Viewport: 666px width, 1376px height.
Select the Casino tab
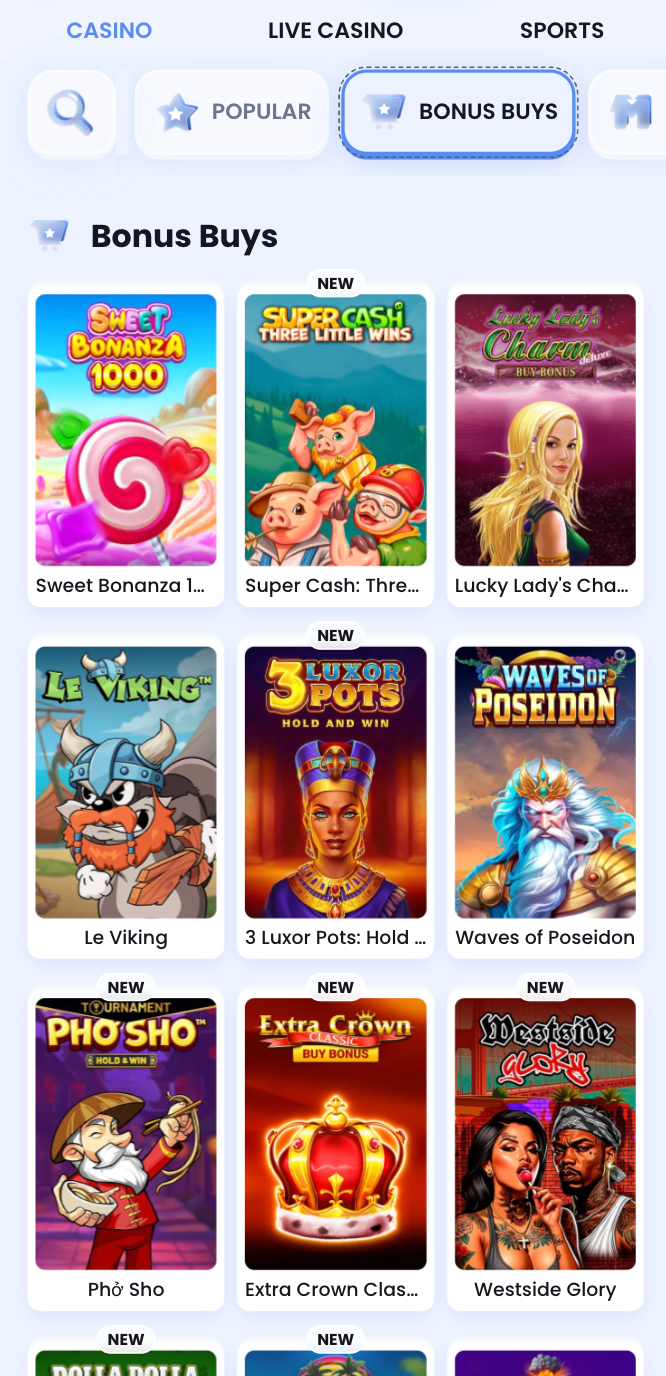point(109,31)
